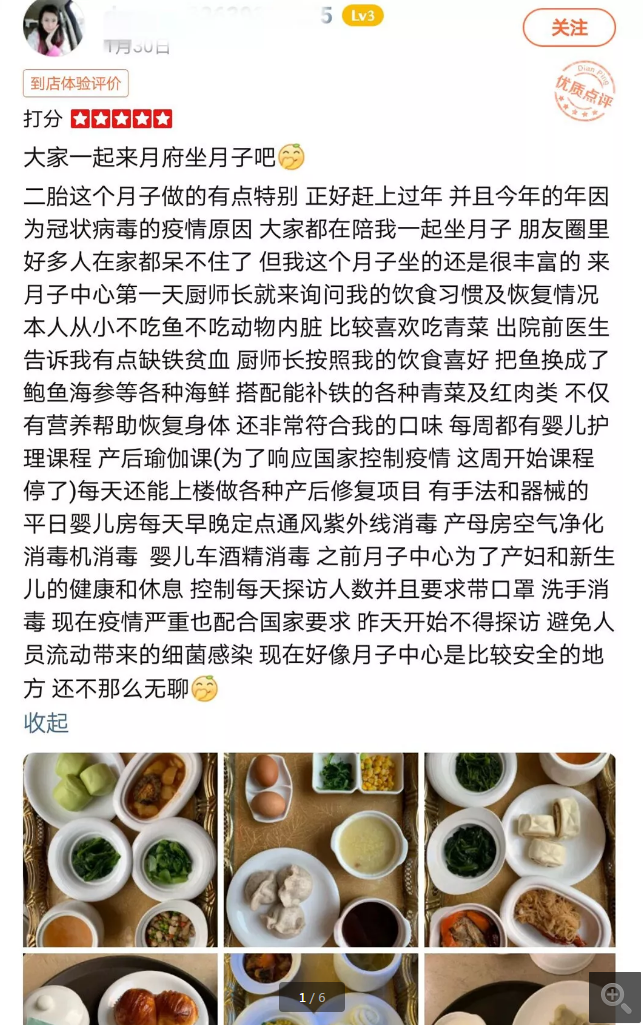Tap the 到店体验评价 tag
This screenshot has height=1025, width=643.
coord(76,84)
